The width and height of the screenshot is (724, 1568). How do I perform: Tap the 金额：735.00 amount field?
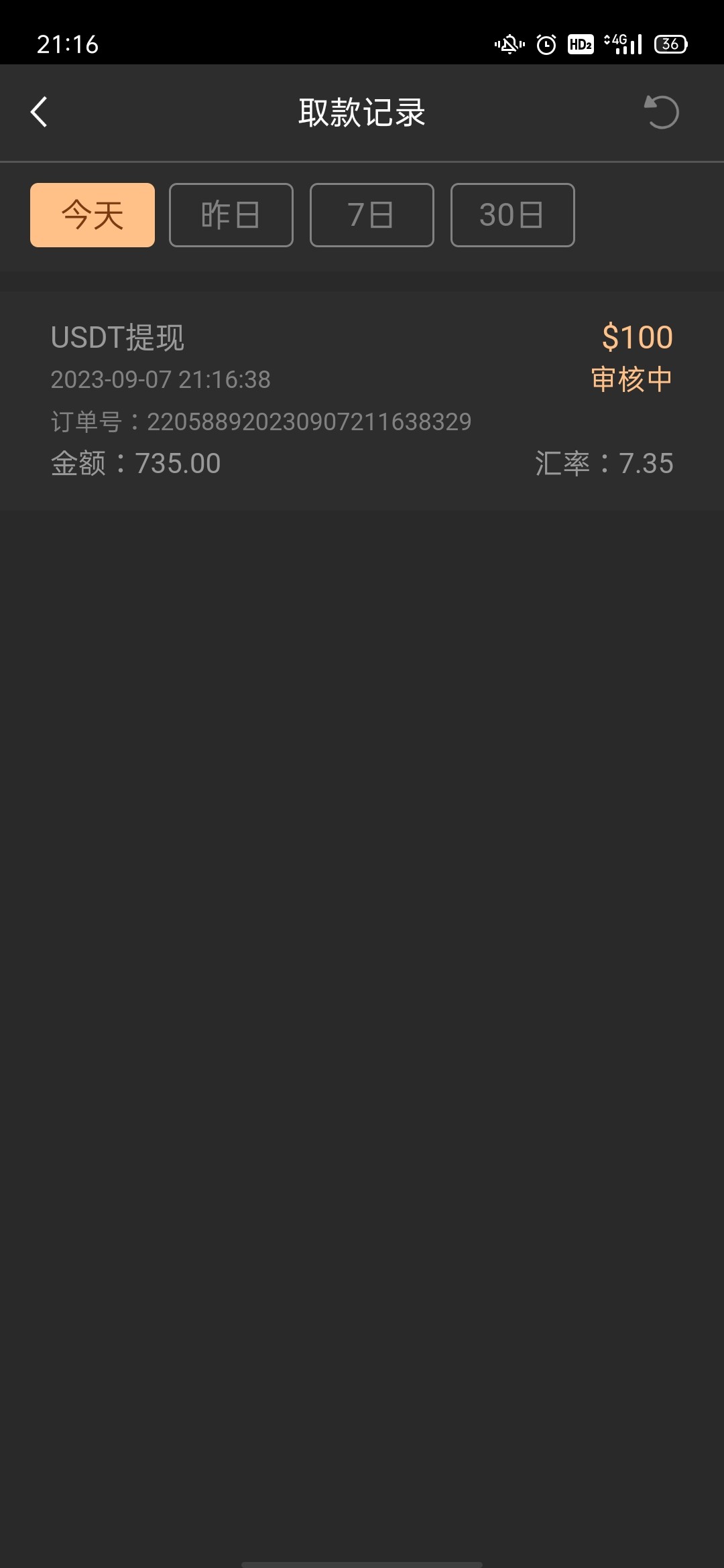(135, 463)
